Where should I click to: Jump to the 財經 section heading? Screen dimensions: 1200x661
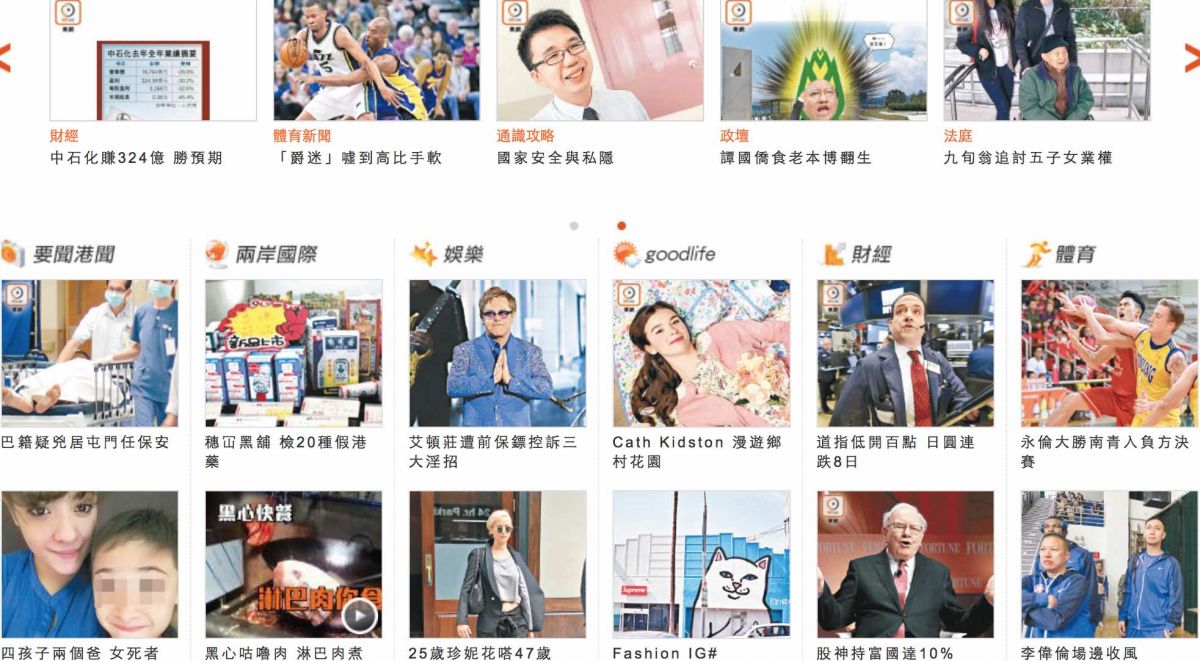click(x=871, y=255)
